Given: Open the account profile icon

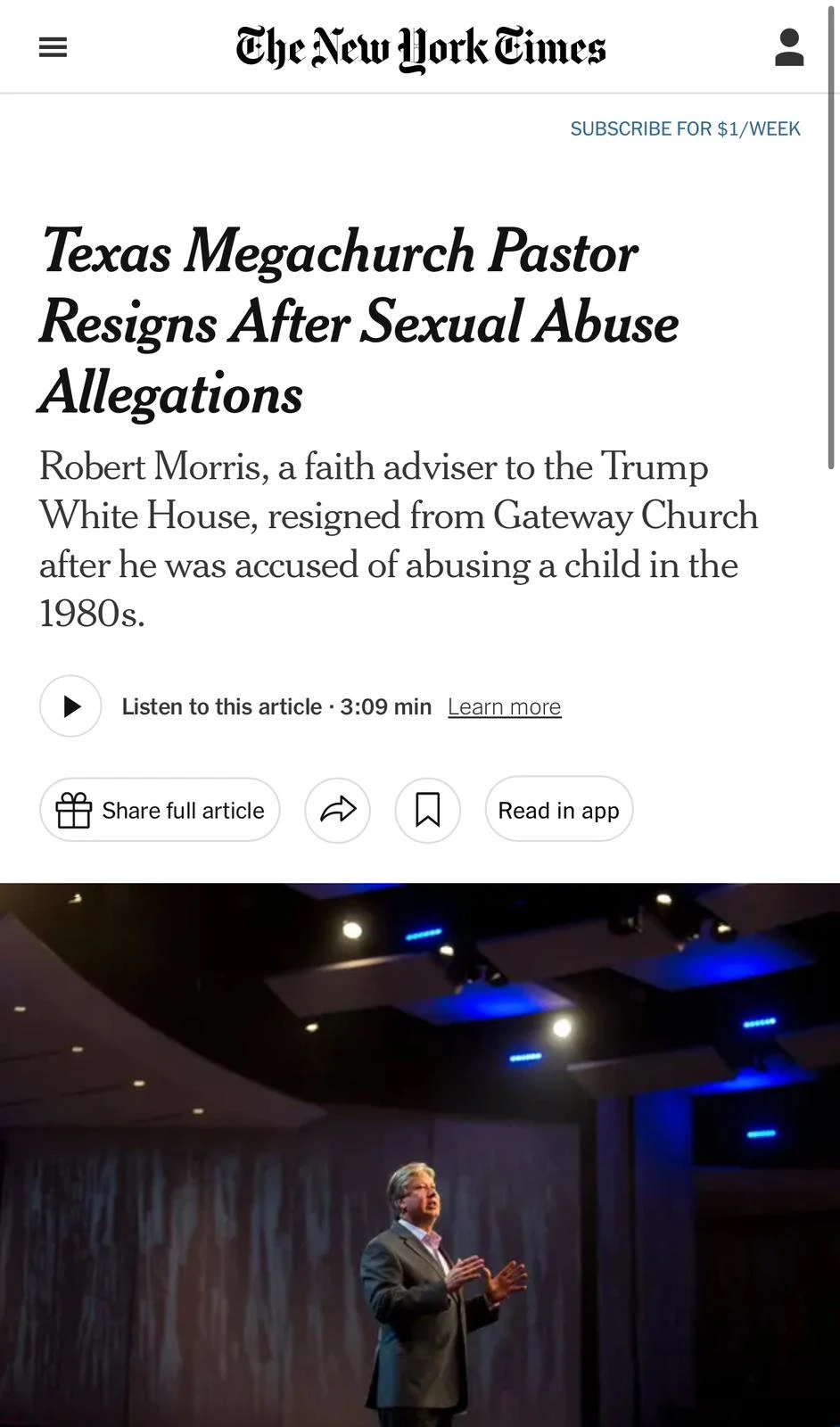Looking at the screenshot, I should click(x=789, y=47).
